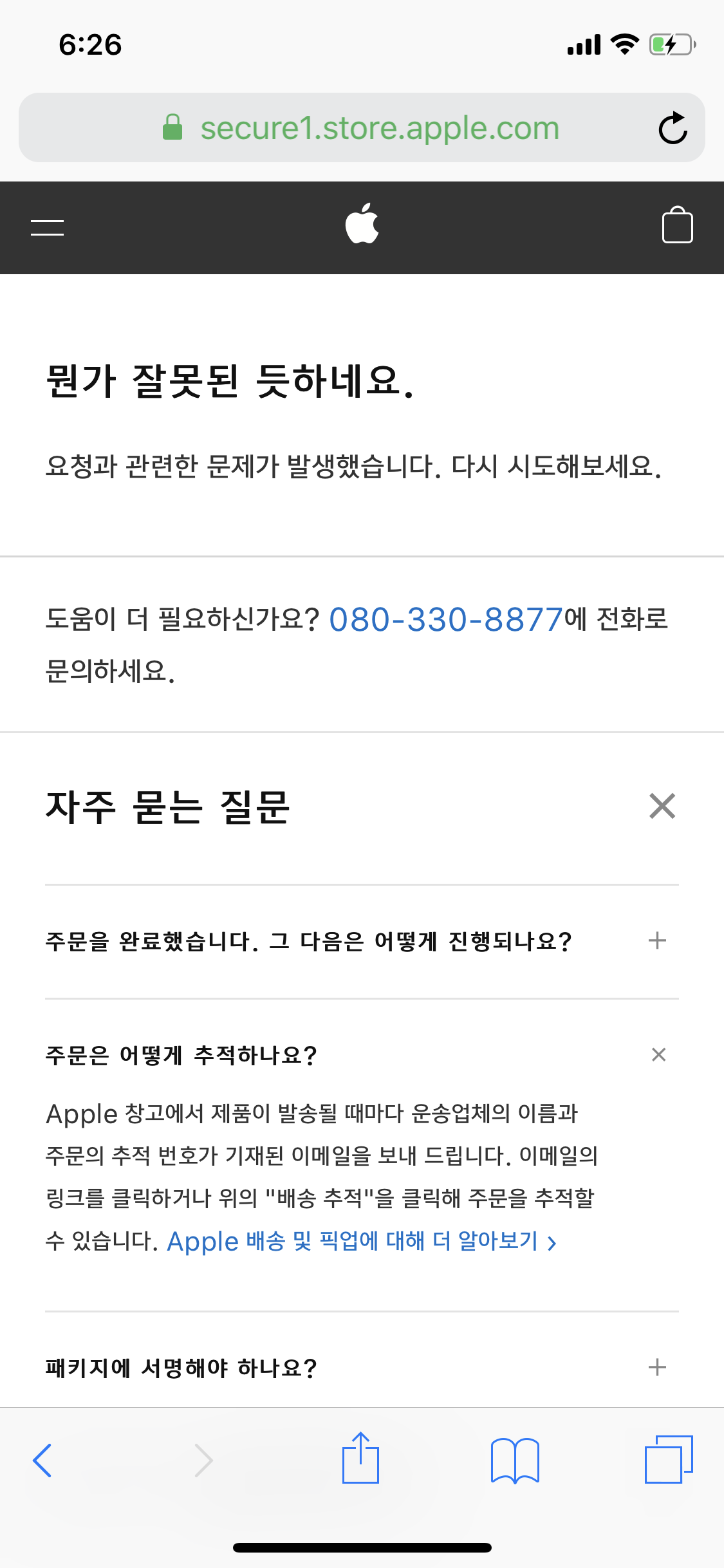Collapse the 자주 묻는 질문 section
The image size is (724, 1568).
click(662, 806)
